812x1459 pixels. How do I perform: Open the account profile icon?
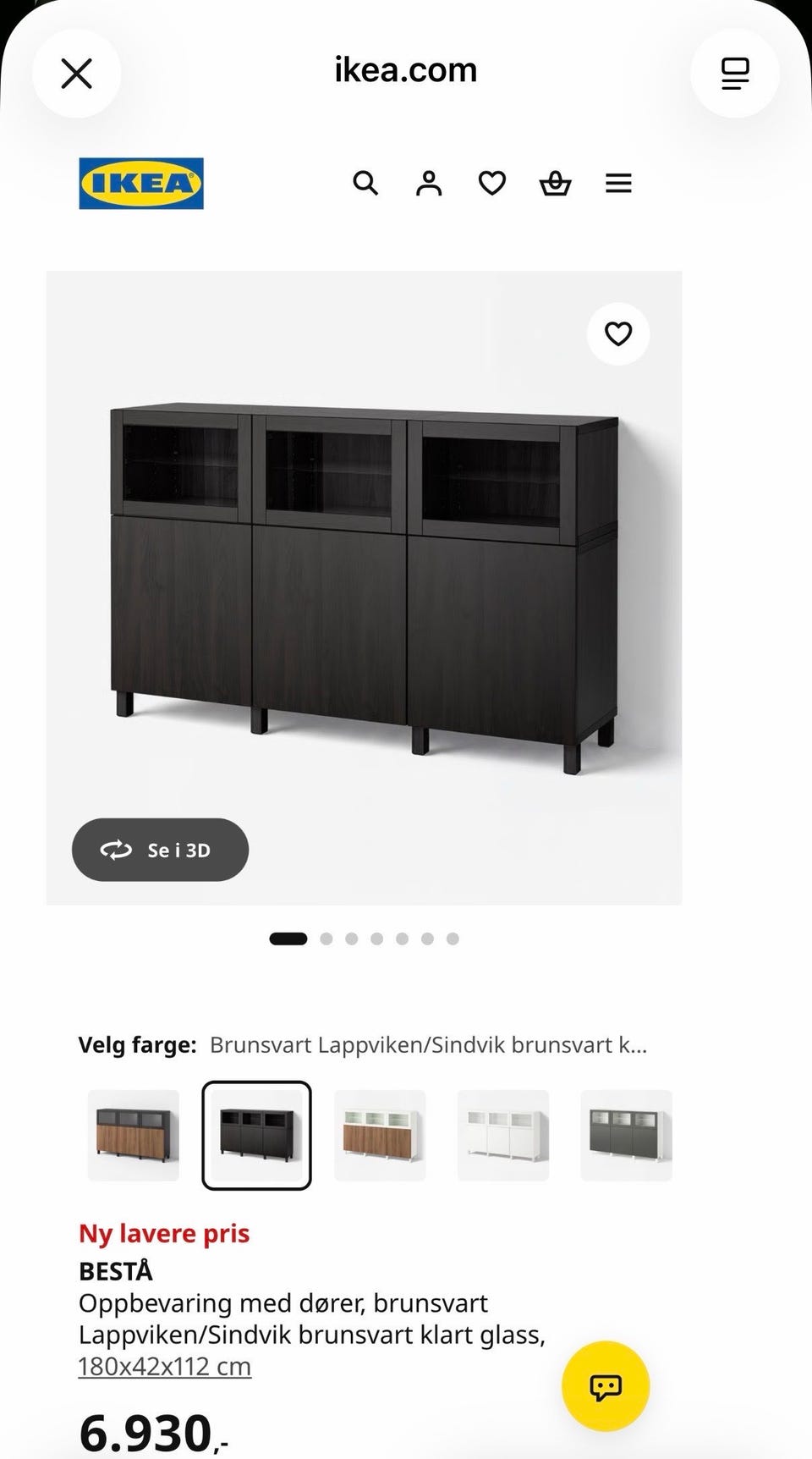[x=429, y=183]
